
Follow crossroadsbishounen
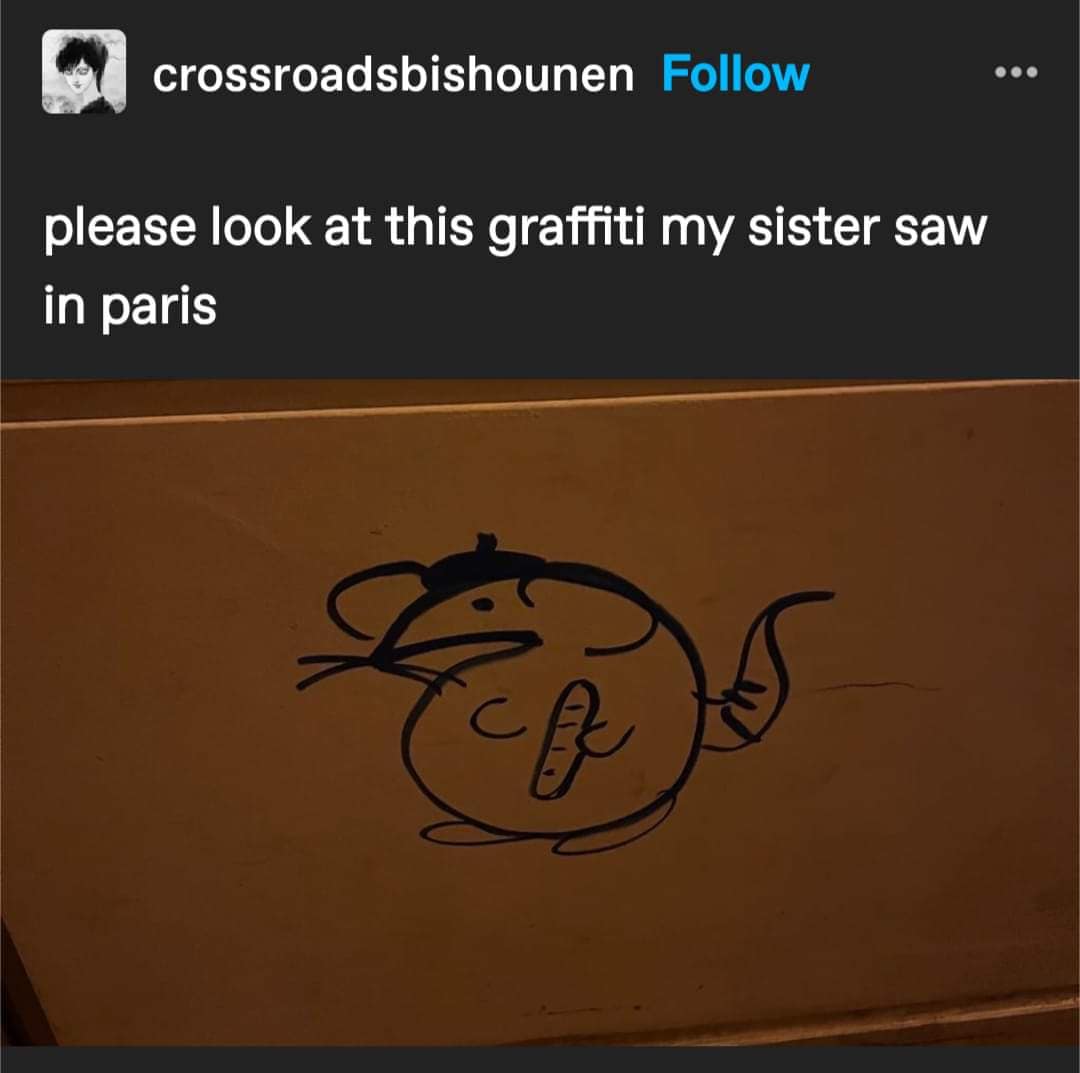[735, 75]
